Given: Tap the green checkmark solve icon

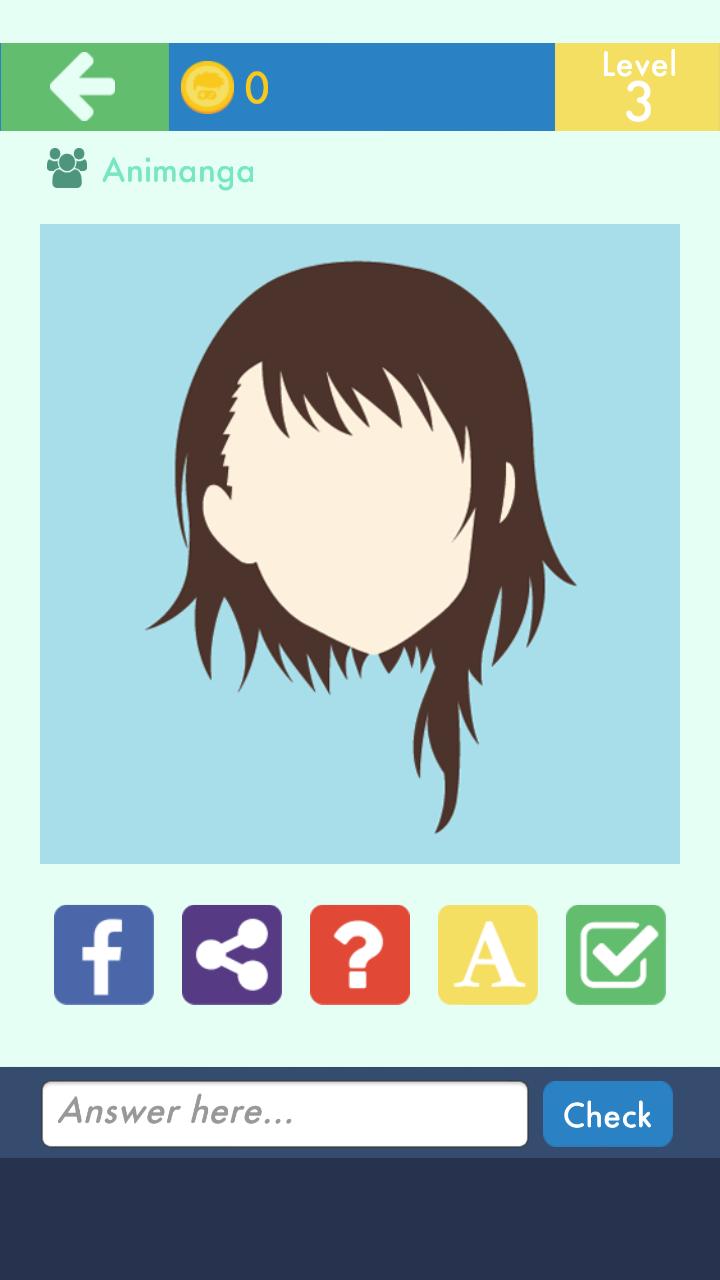Looking at the screenshot, I should pos(615,954).
